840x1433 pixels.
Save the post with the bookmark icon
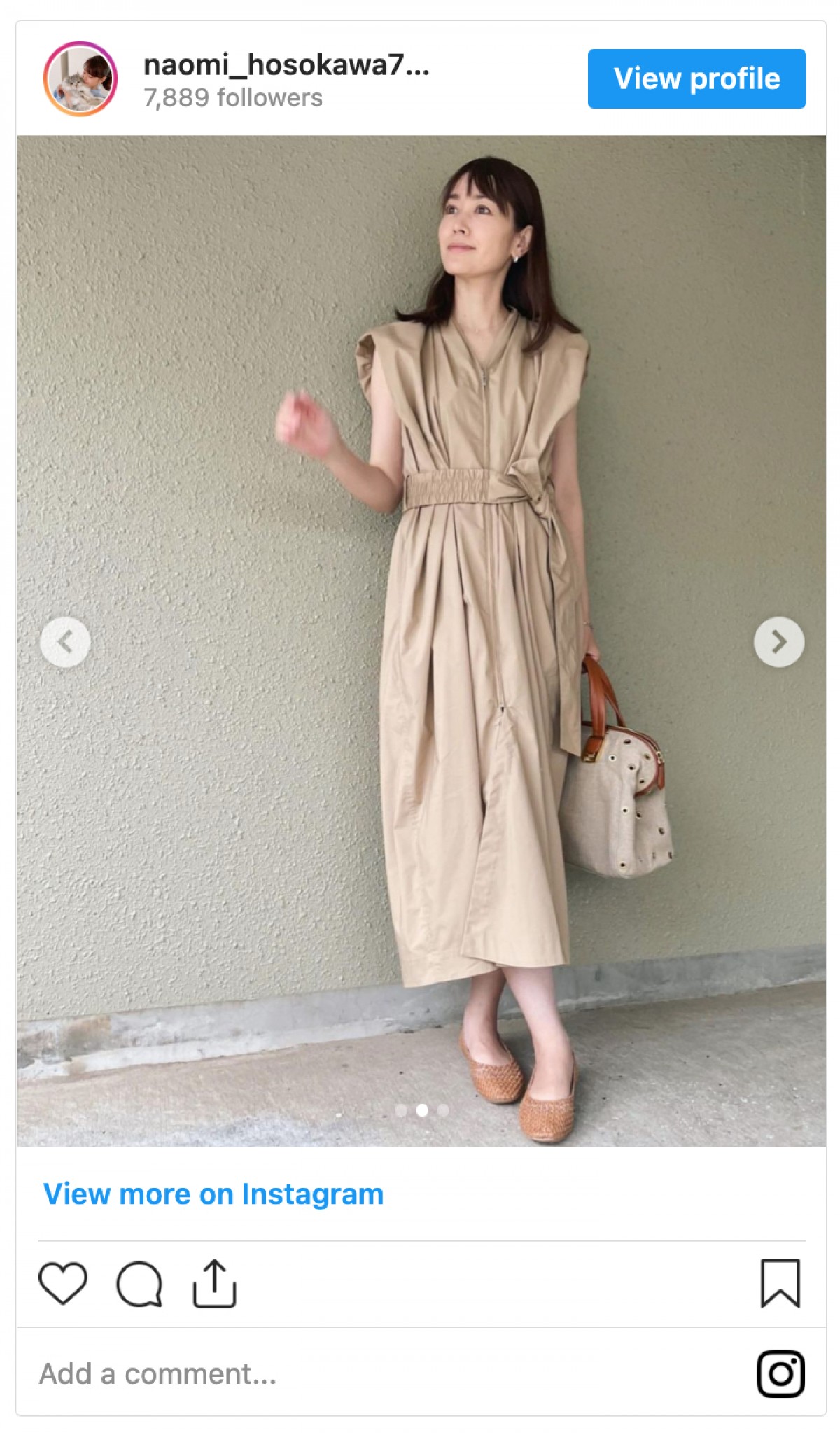point(780,1283)
